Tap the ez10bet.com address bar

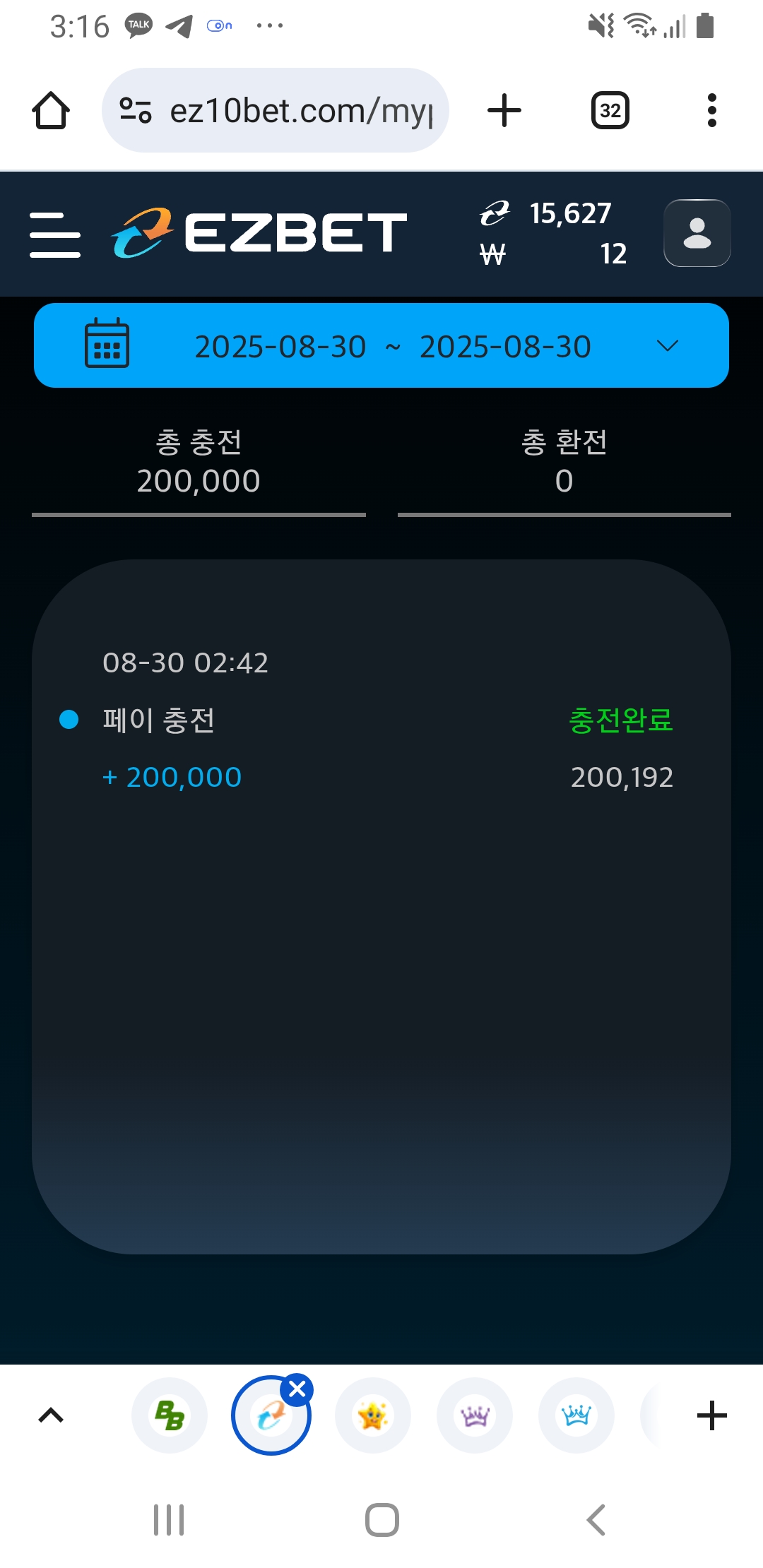click(x=276, y=110)
